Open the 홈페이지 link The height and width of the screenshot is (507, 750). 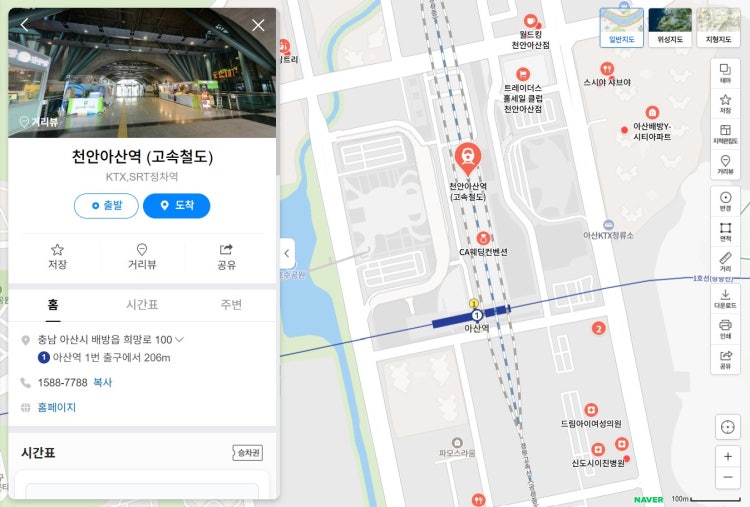click(56, 407)
